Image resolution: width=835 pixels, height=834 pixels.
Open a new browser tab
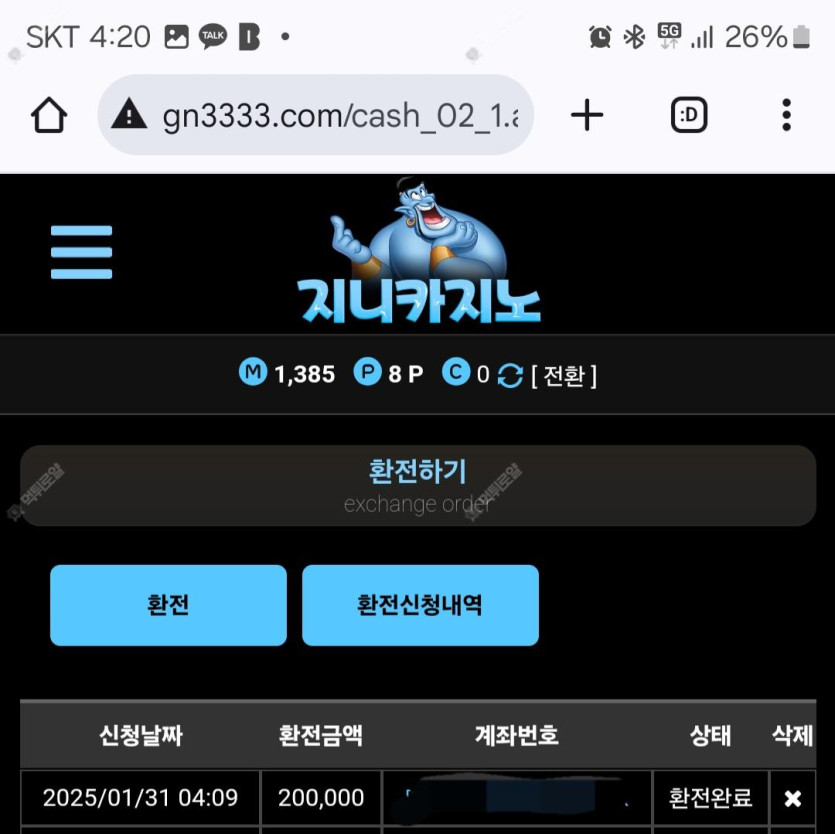point(587,116)
